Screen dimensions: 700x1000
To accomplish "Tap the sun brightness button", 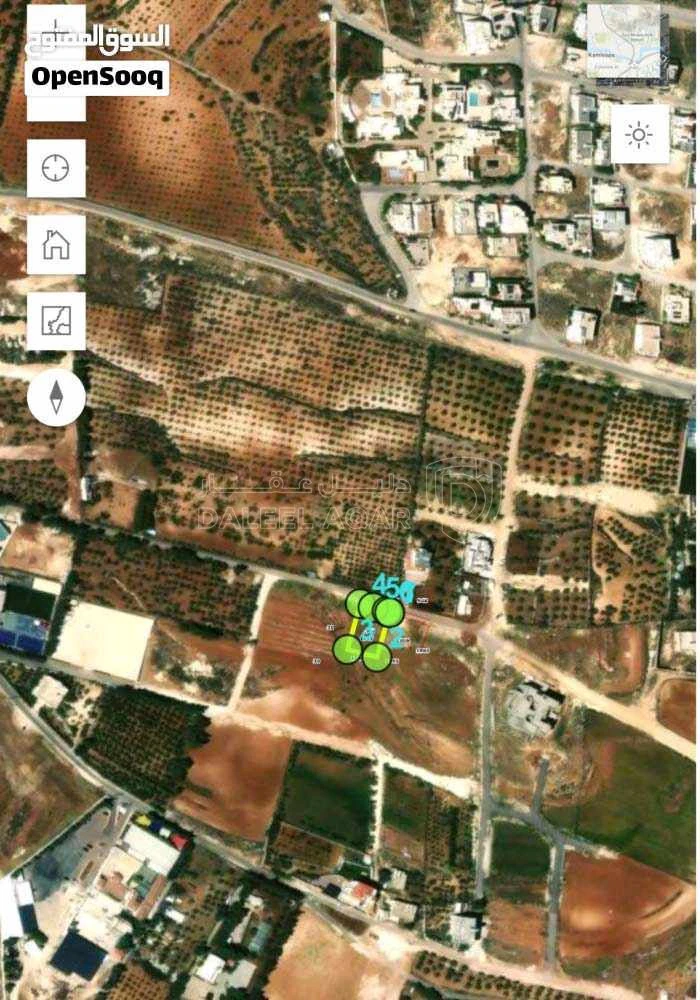I will point(640,134).
